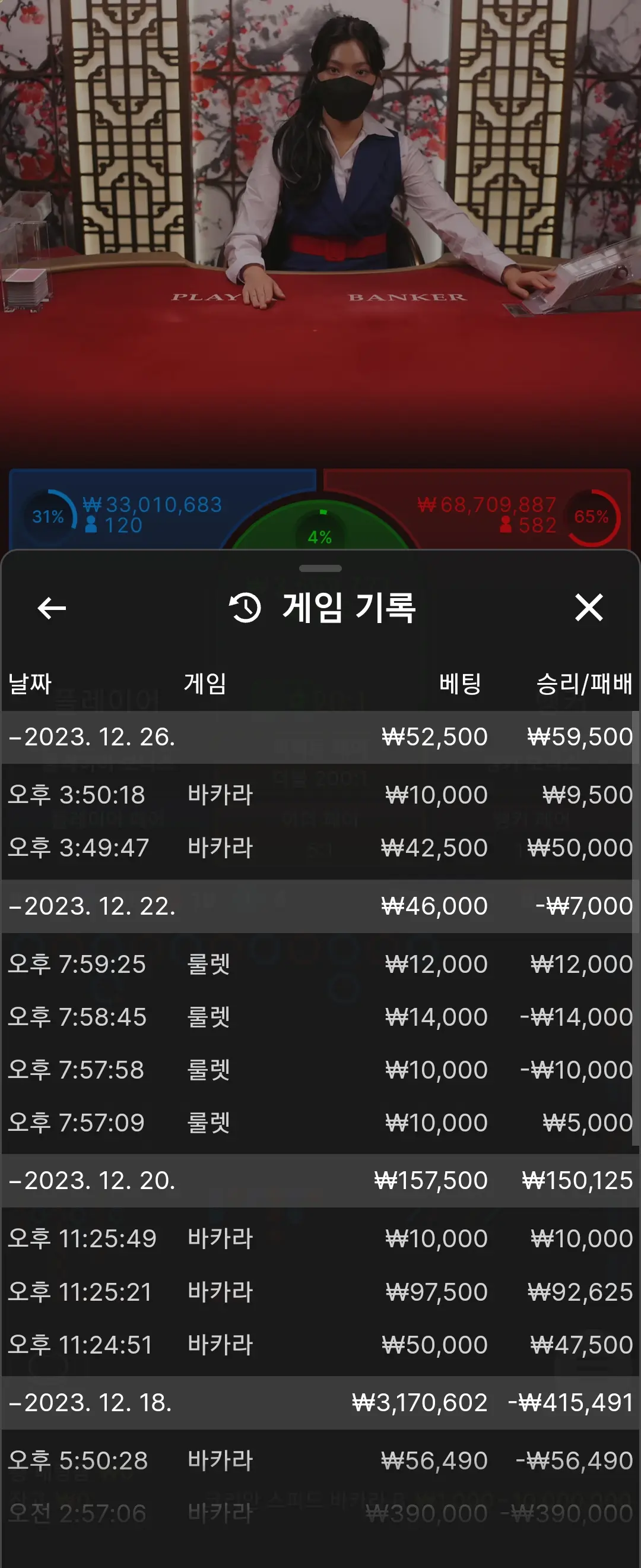Viewport: 641px width, 1568px height.
Task: Open the 오후 5:50:28 바카라 record
Action: click(x=316, y=1461)
